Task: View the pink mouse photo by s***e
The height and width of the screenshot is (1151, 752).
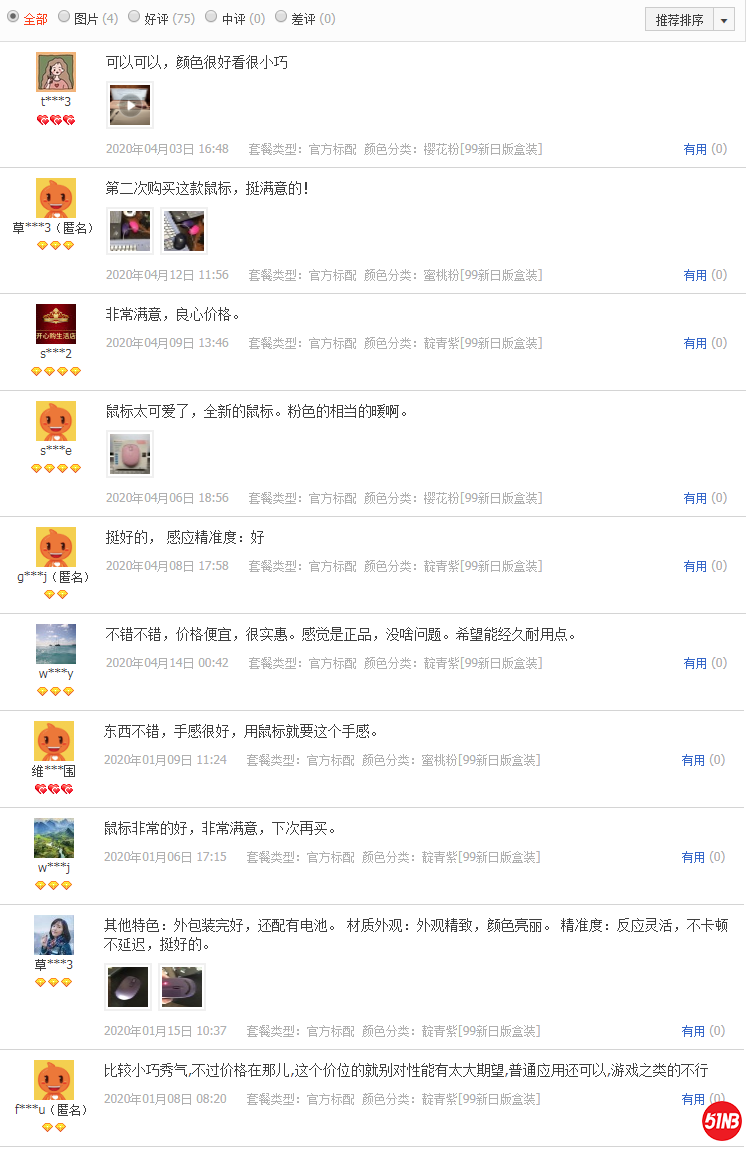Action: [130, 454]
